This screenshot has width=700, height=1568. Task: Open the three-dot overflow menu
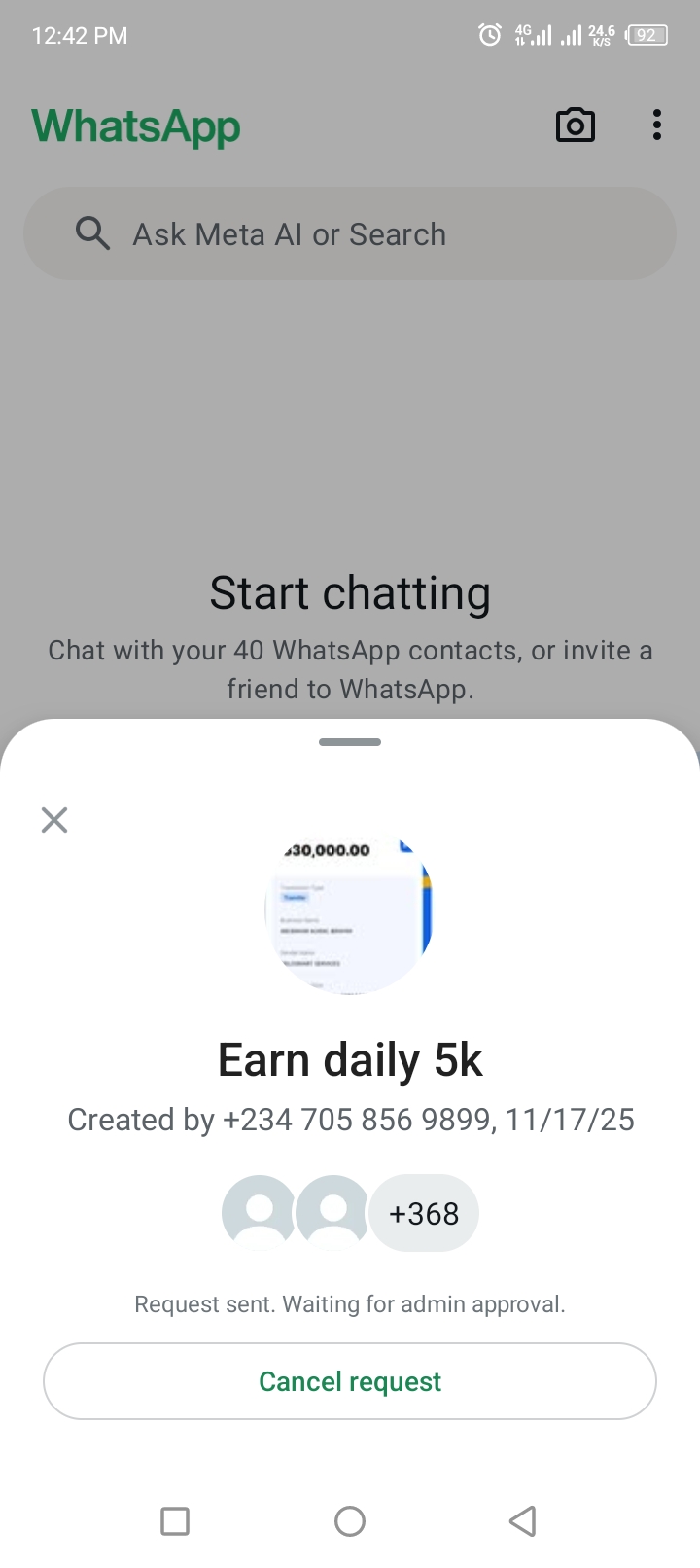(657, 125)
